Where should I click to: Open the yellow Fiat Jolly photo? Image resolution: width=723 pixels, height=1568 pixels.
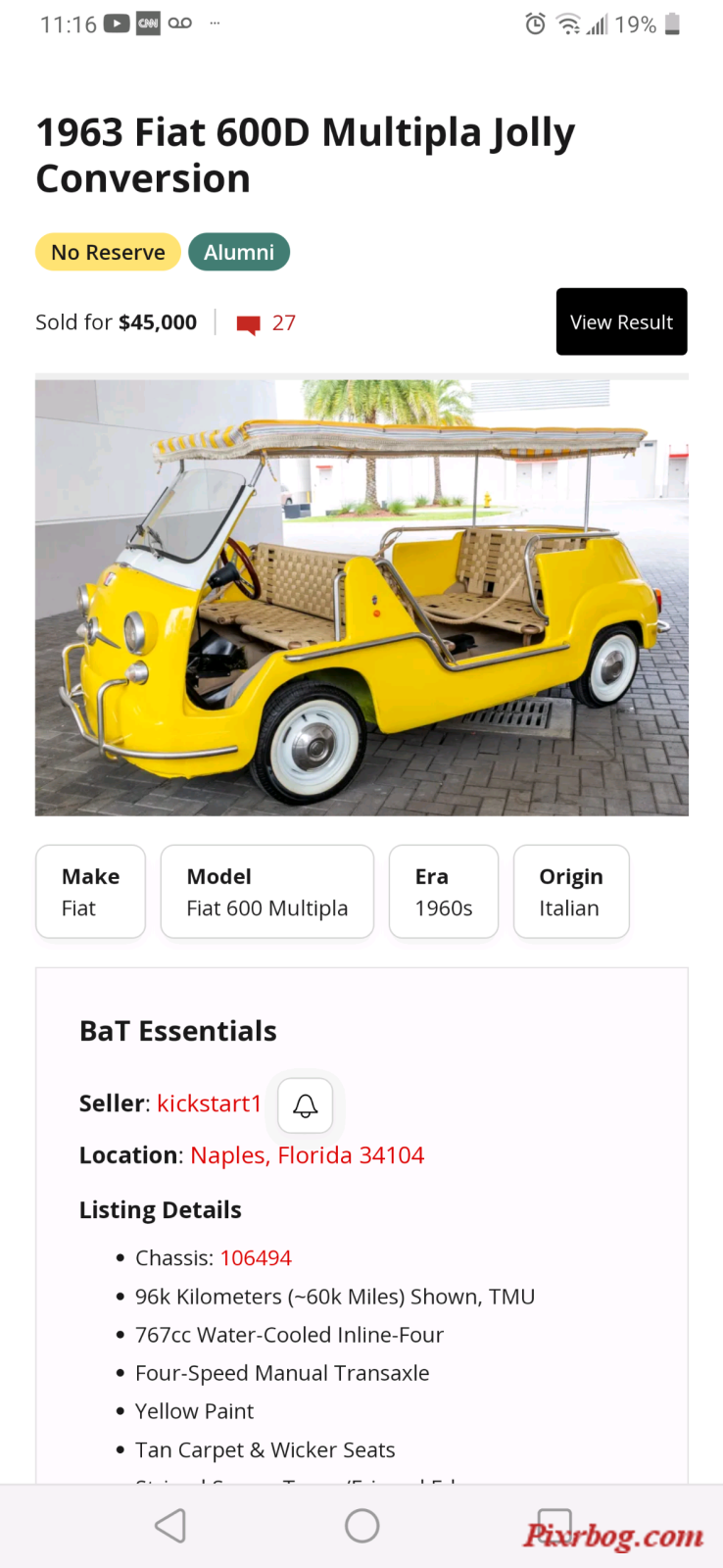pyautogui.click(x=361, y=598)
